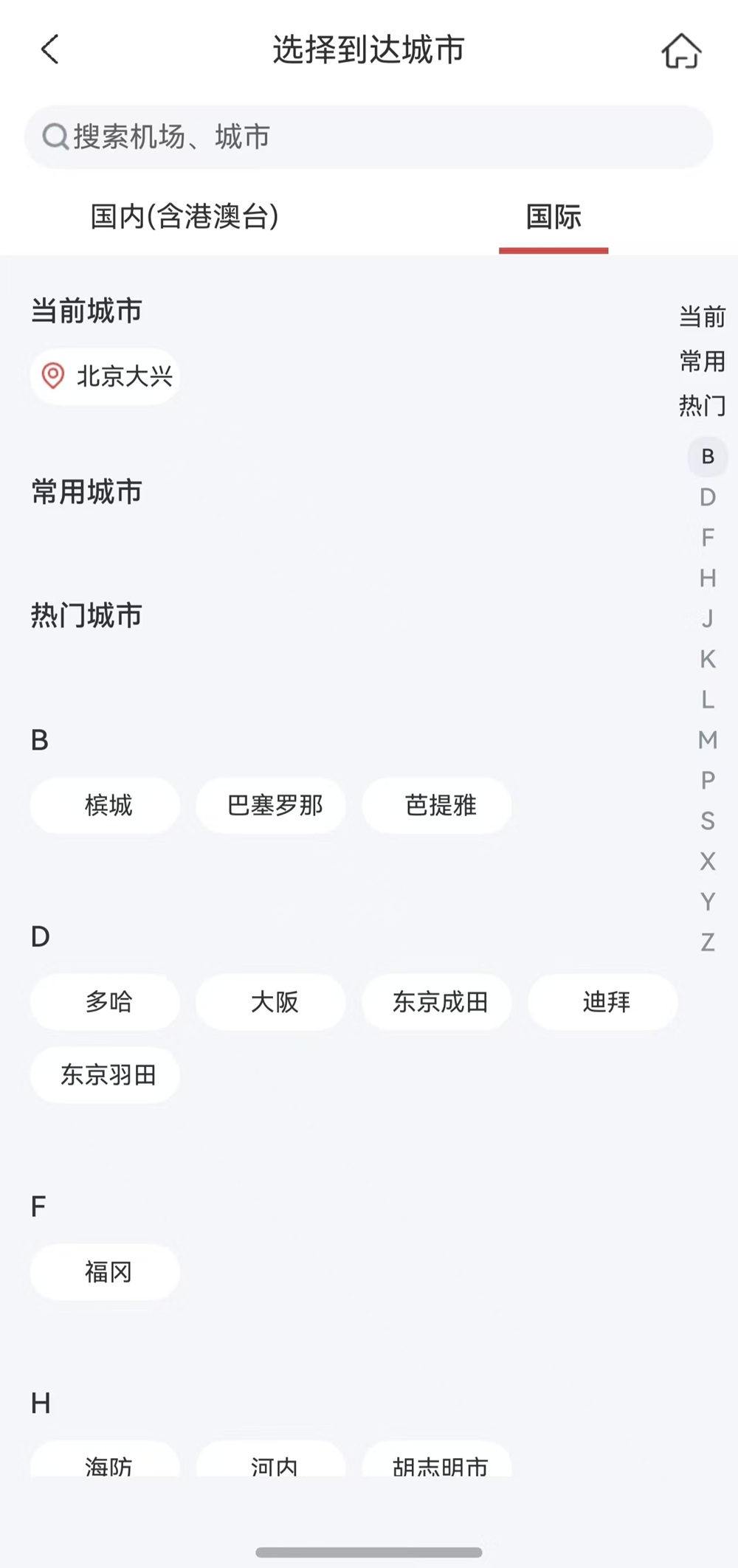
Task: Choose 巴塞罗那 as destination city
Action: (270, 806)
